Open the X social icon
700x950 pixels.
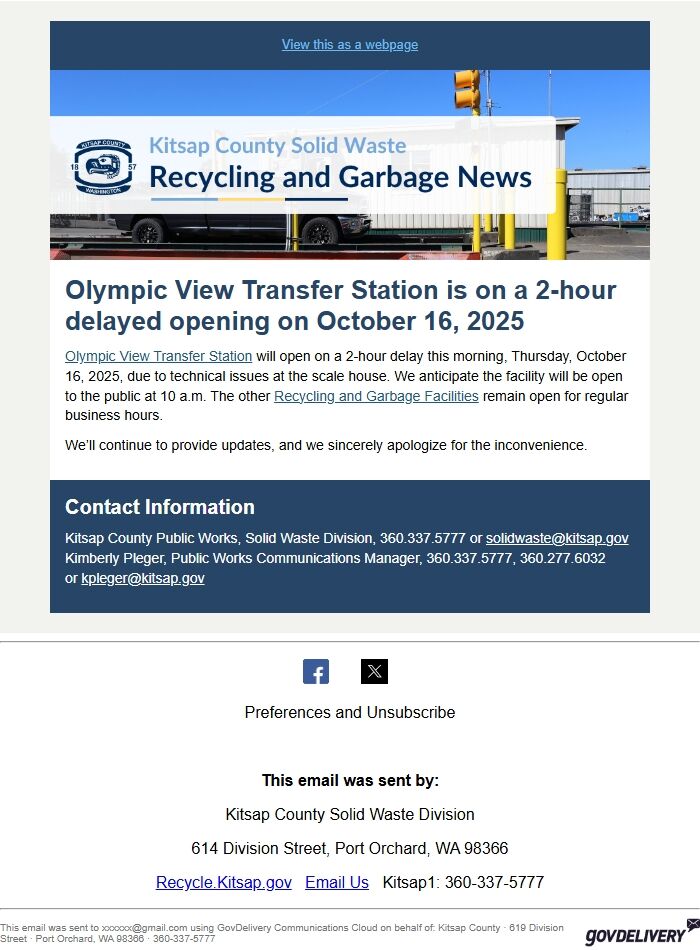374,672
